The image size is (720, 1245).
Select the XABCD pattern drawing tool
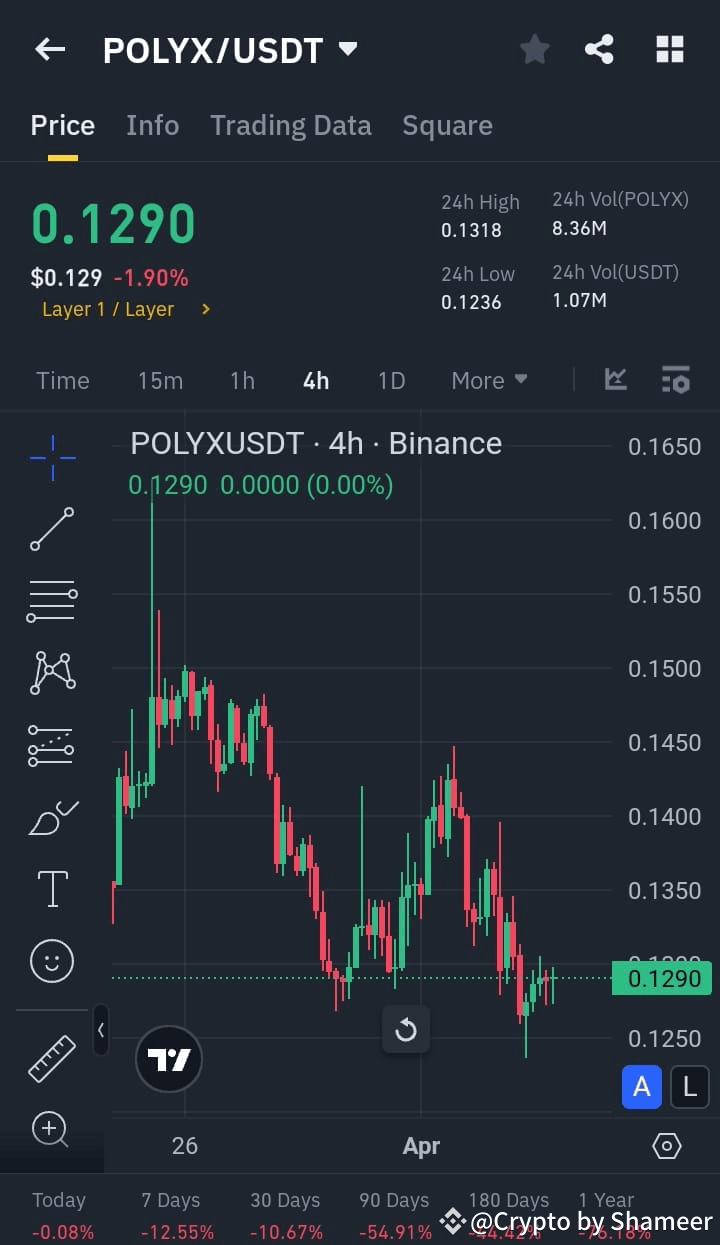point(51,672)
